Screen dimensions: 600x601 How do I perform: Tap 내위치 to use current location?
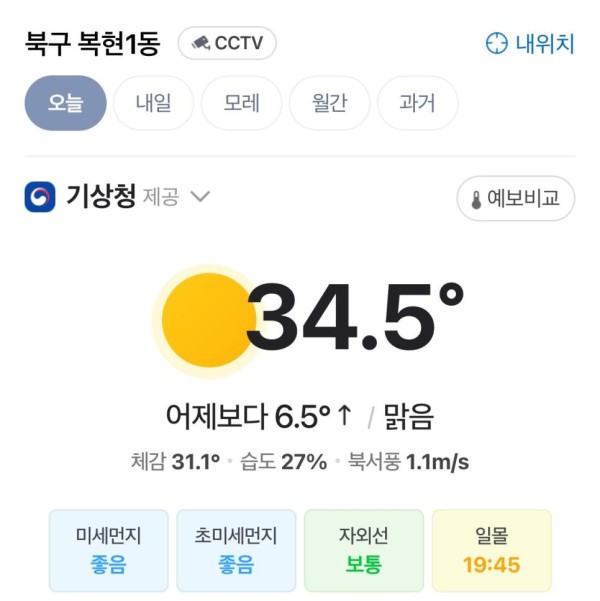coord(530,43)
